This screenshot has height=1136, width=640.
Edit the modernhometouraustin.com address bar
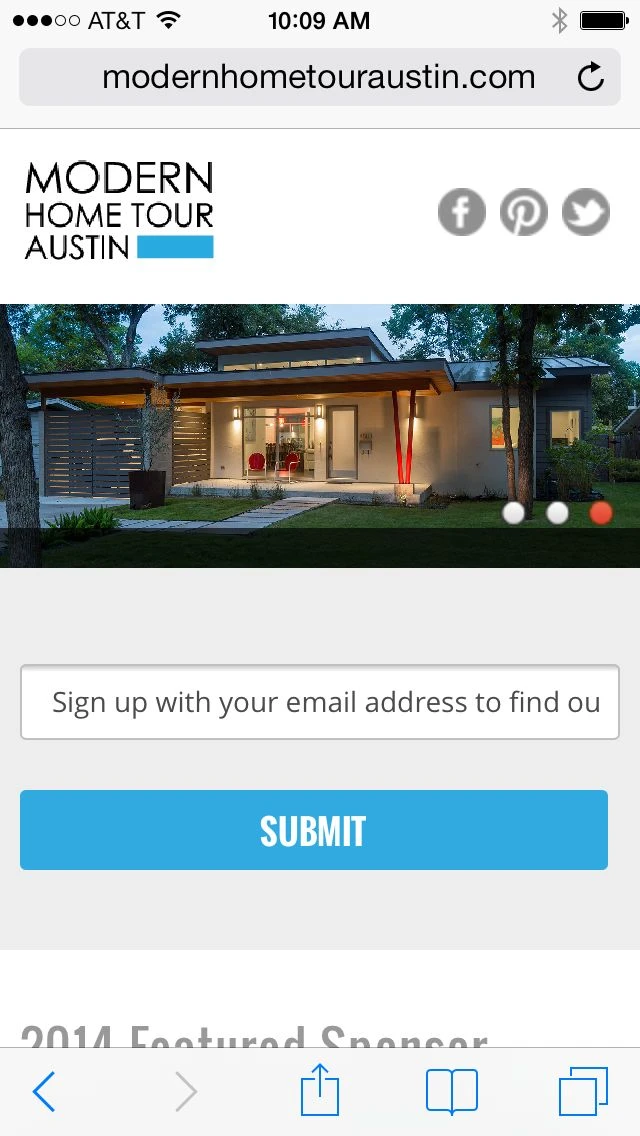[318, 77]
